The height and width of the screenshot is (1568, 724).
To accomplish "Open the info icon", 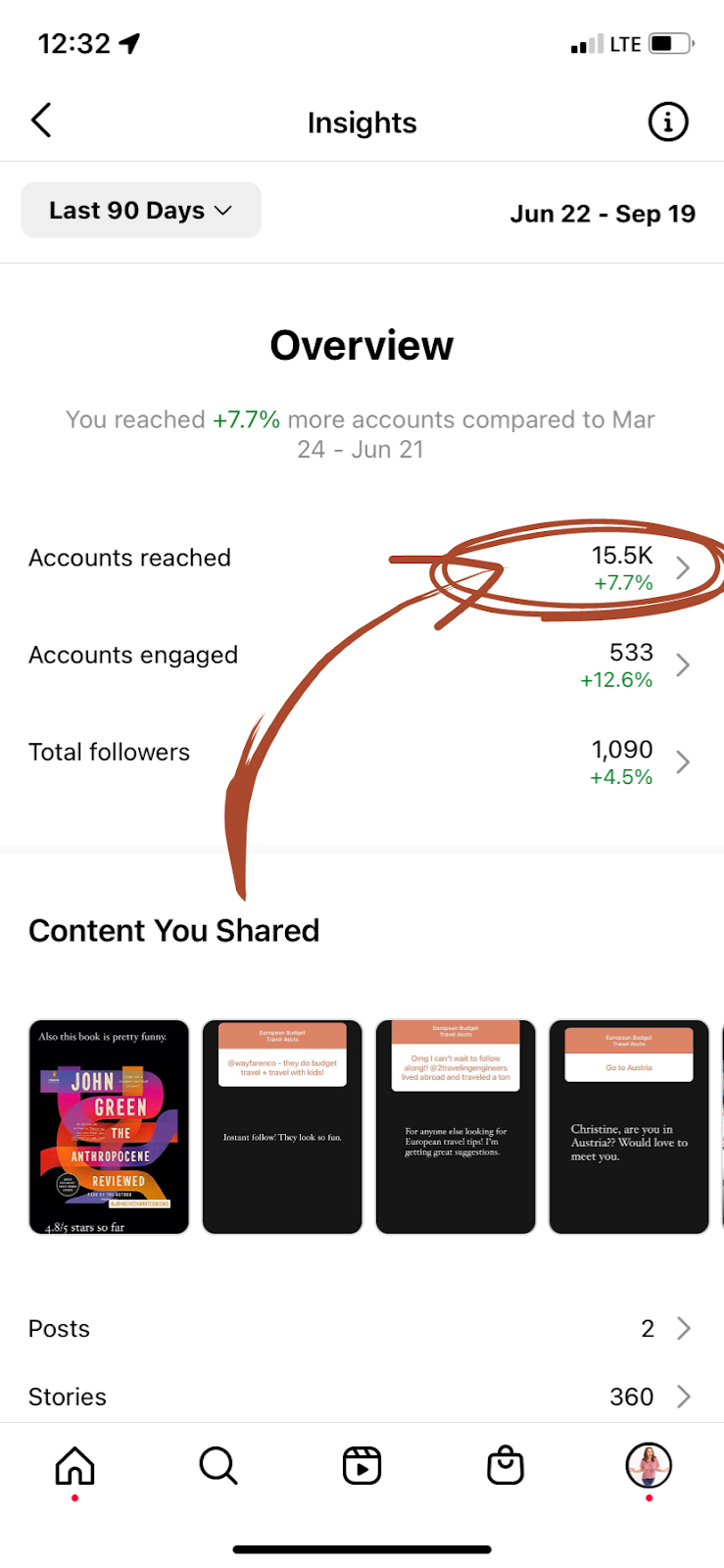I will tap(668, 122).
